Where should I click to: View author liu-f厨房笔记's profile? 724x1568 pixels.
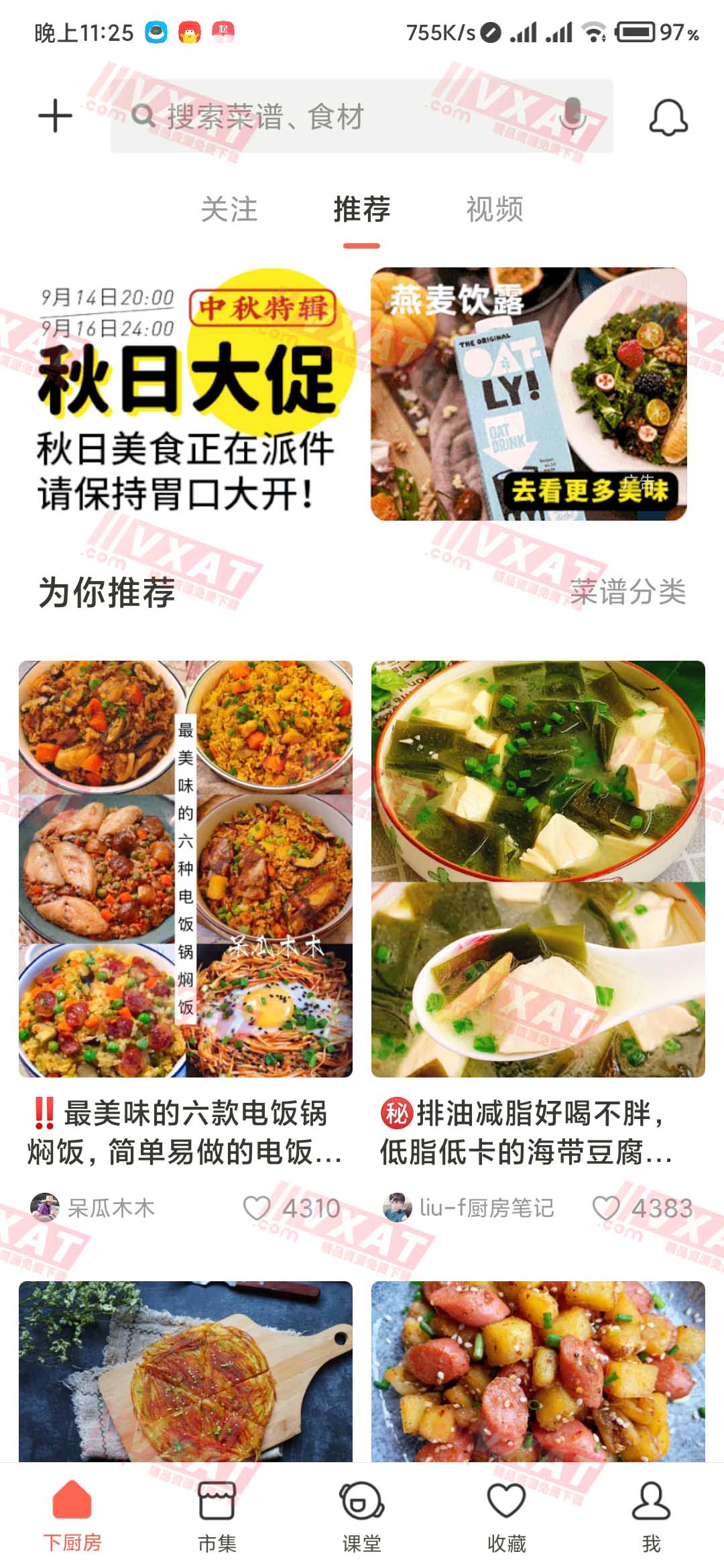click(x=469, y=1207)
